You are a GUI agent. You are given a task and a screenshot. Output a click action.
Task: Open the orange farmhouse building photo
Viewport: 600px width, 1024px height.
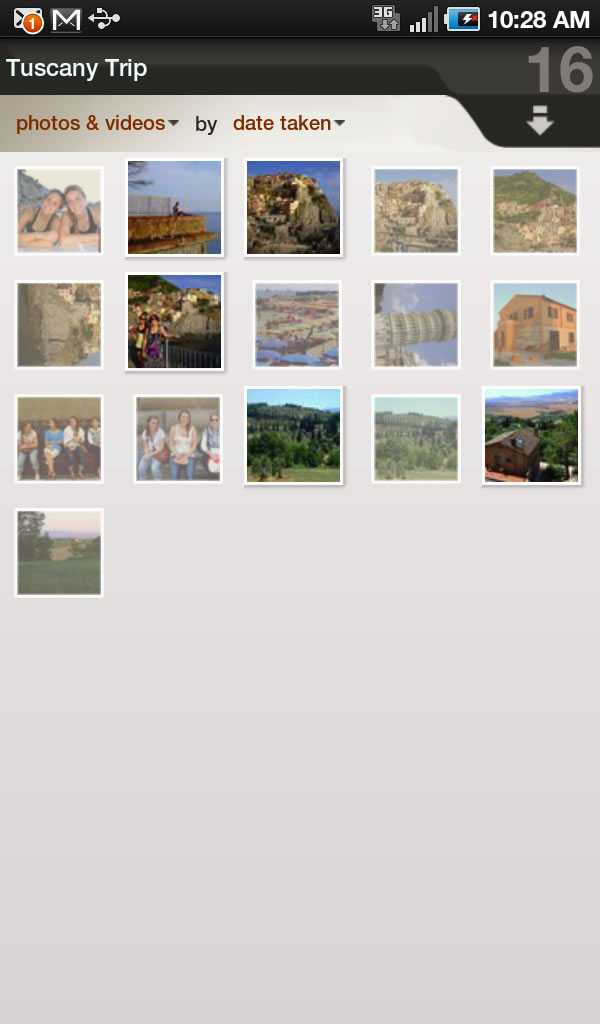(535, 324)
